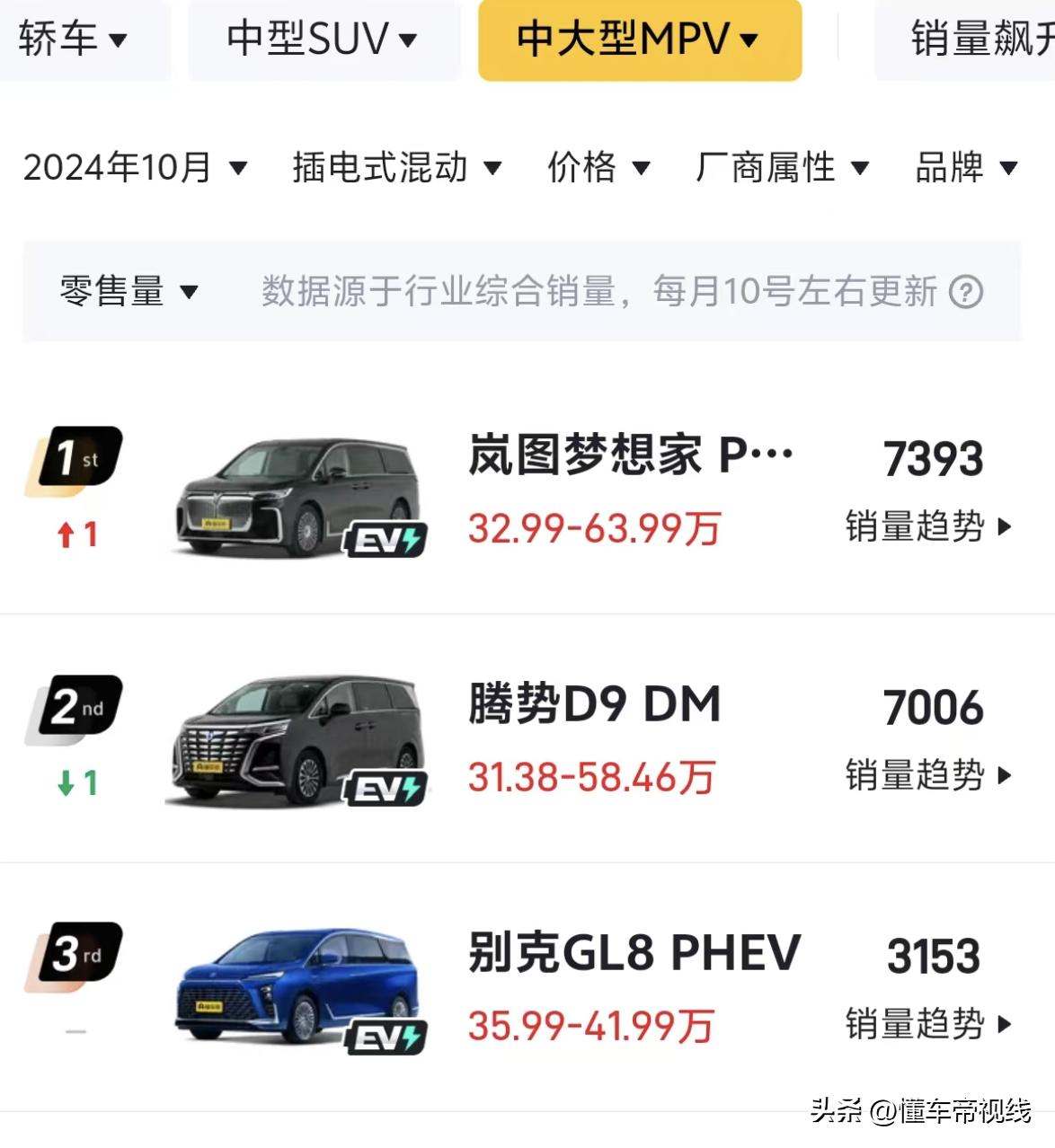Open the 轿车 category tab
The width and height of the screenshot is (1055, 1148).
pyautogui.click(x=72, y=40)
